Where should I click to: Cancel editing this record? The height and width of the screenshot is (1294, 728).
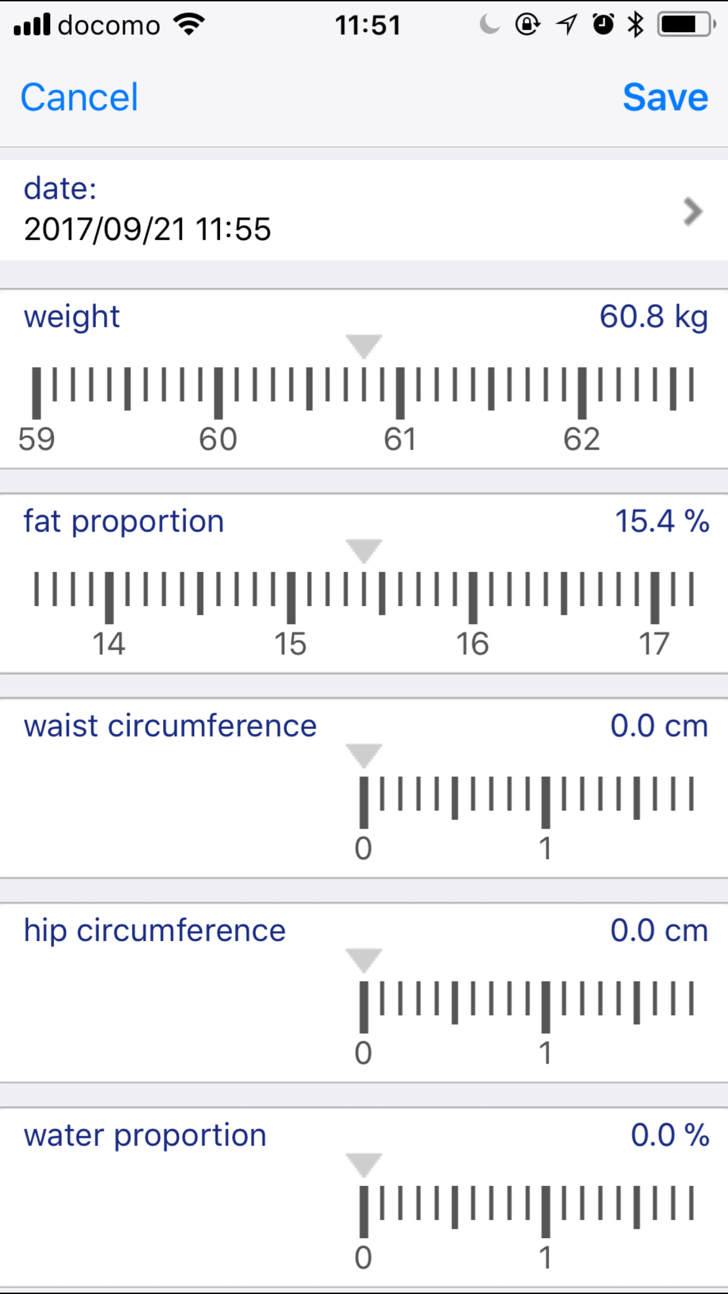(x=79, y=97)
